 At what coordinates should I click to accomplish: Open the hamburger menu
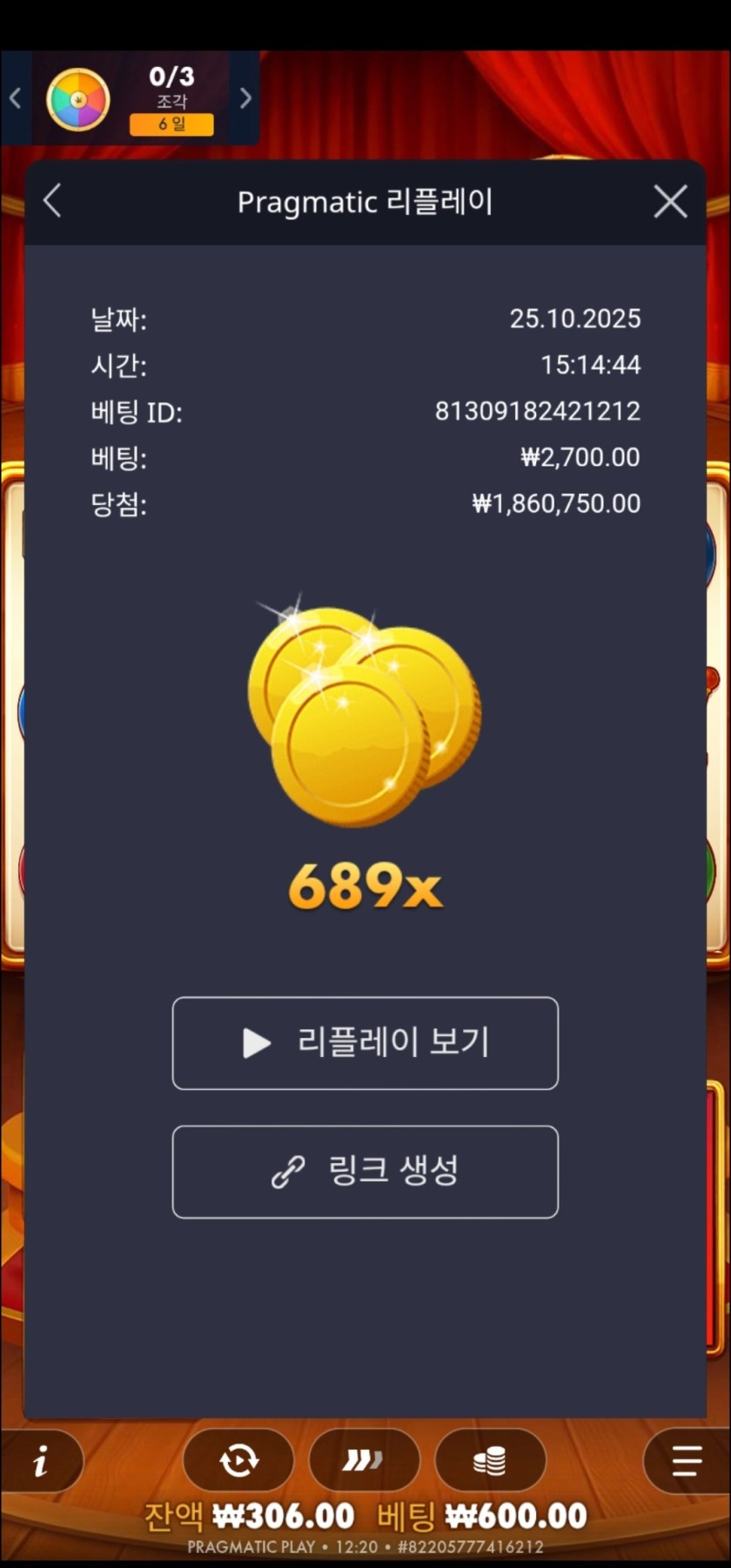pyautogui.click(x=687, y=1461)
